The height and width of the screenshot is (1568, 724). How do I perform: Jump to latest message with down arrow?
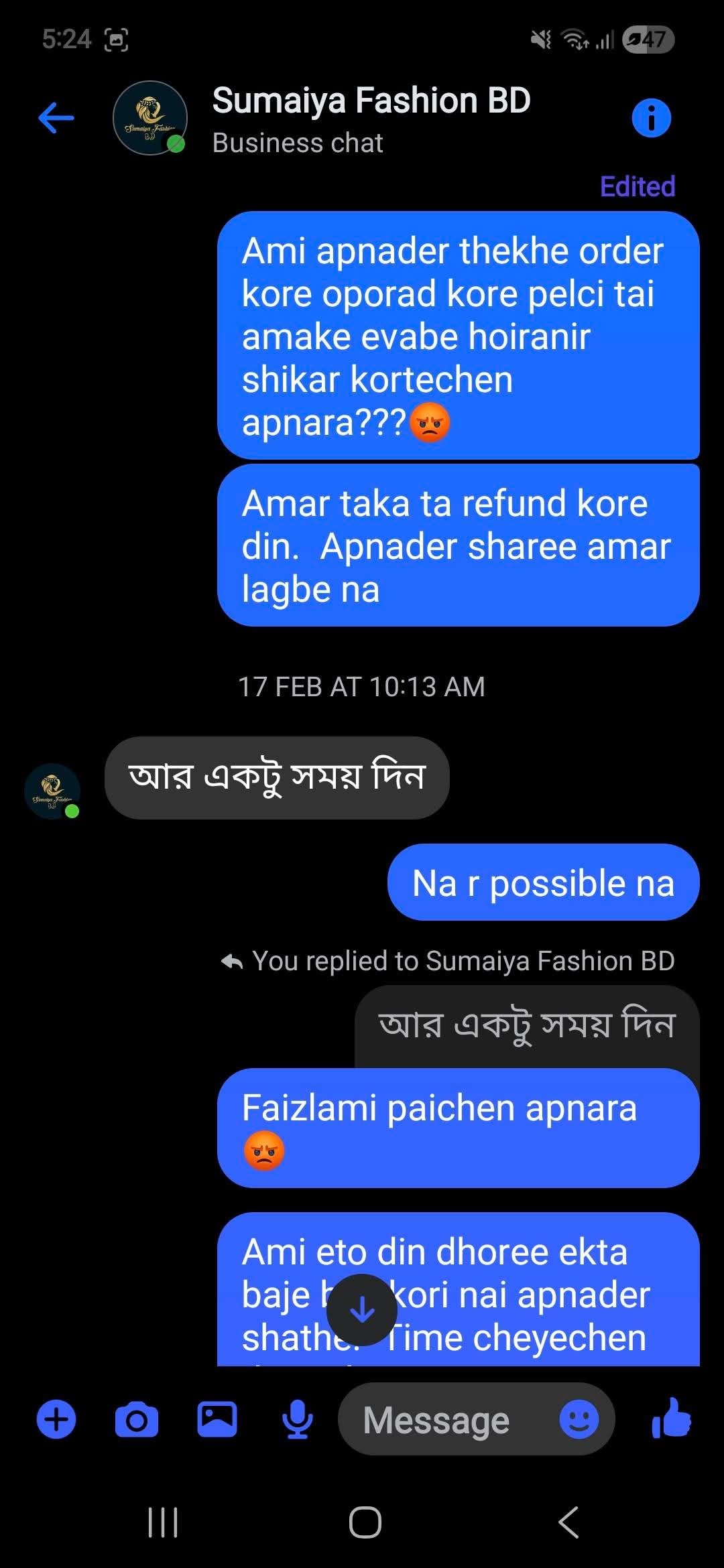(363, 1309)
